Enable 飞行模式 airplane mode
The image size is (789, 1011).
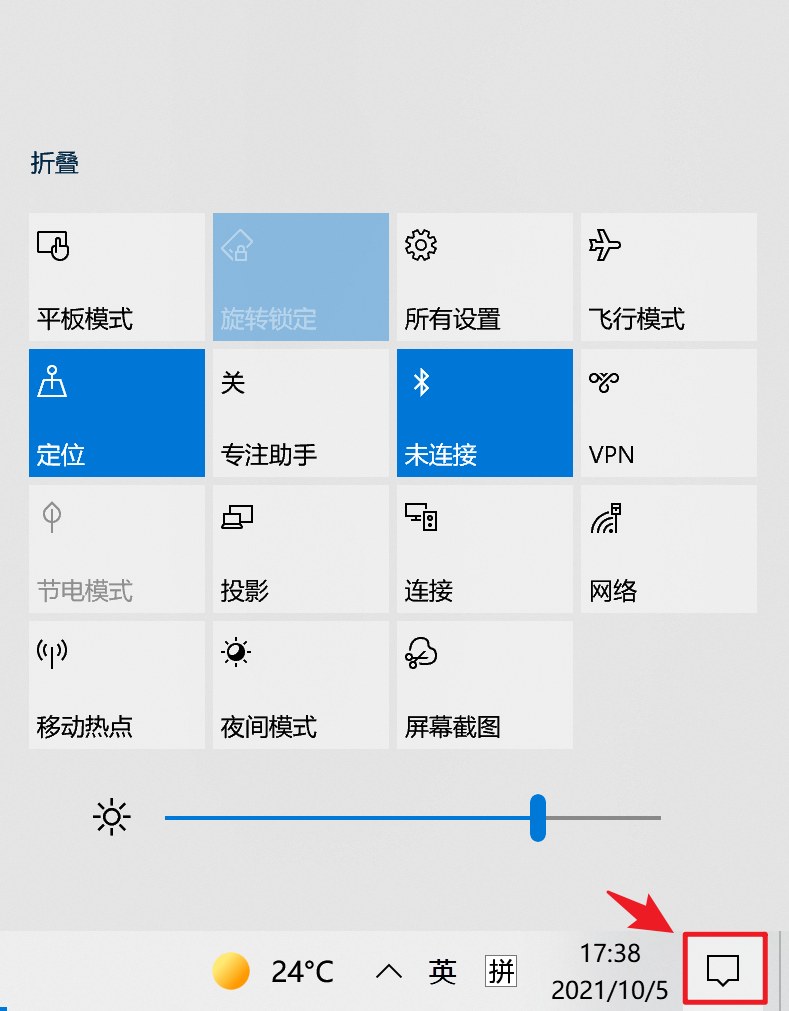[669, 277]
